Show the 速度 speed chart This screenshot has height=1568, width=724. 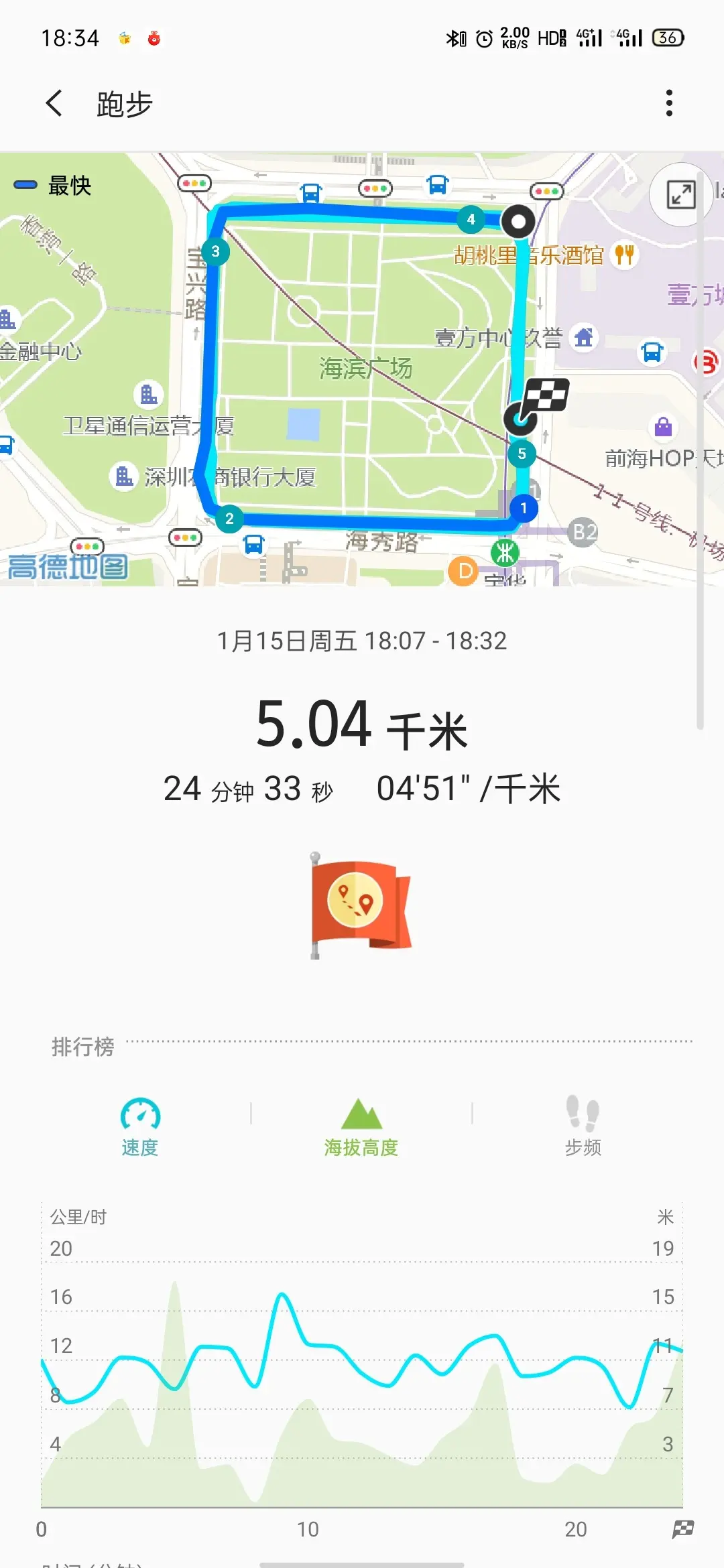tap(139, 1127)
